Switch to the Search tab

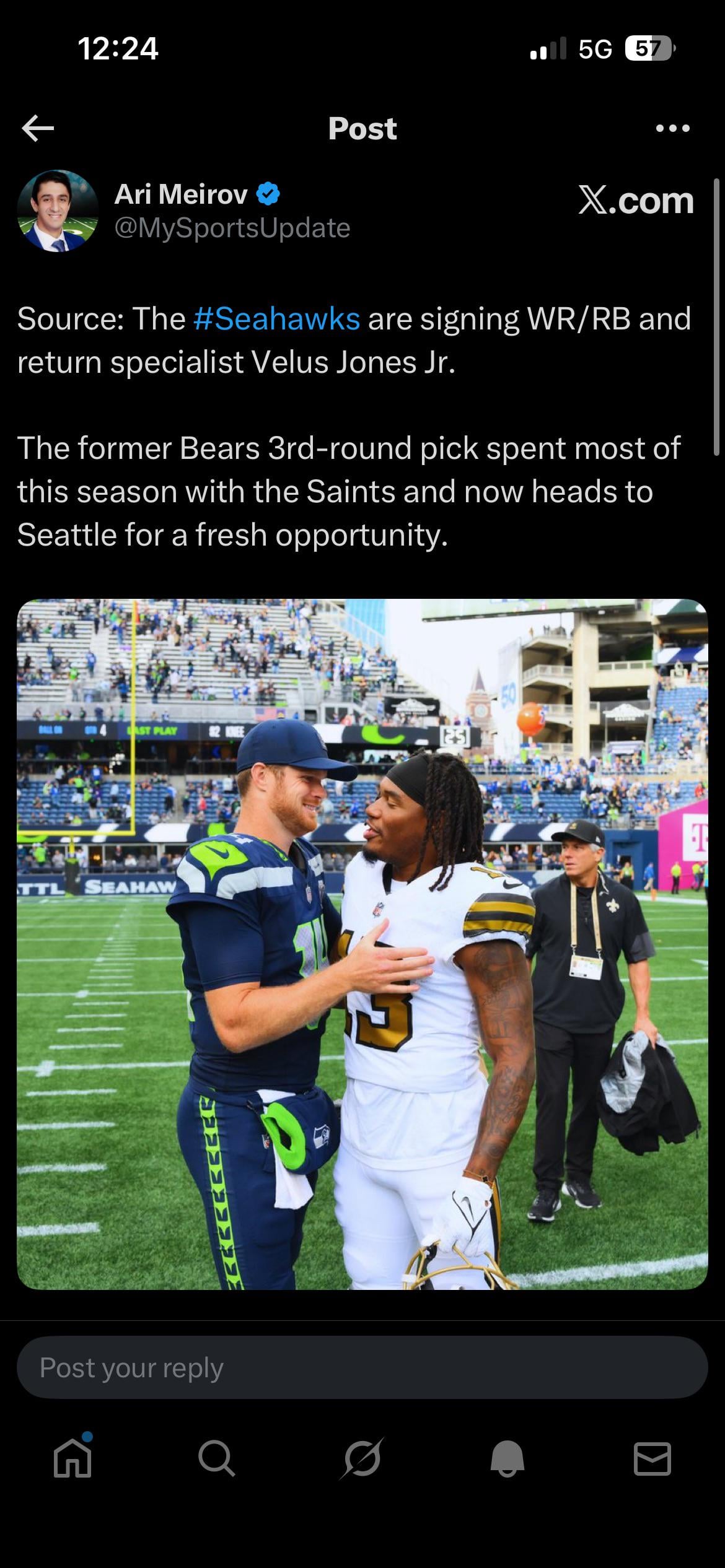coord(216,1460)
